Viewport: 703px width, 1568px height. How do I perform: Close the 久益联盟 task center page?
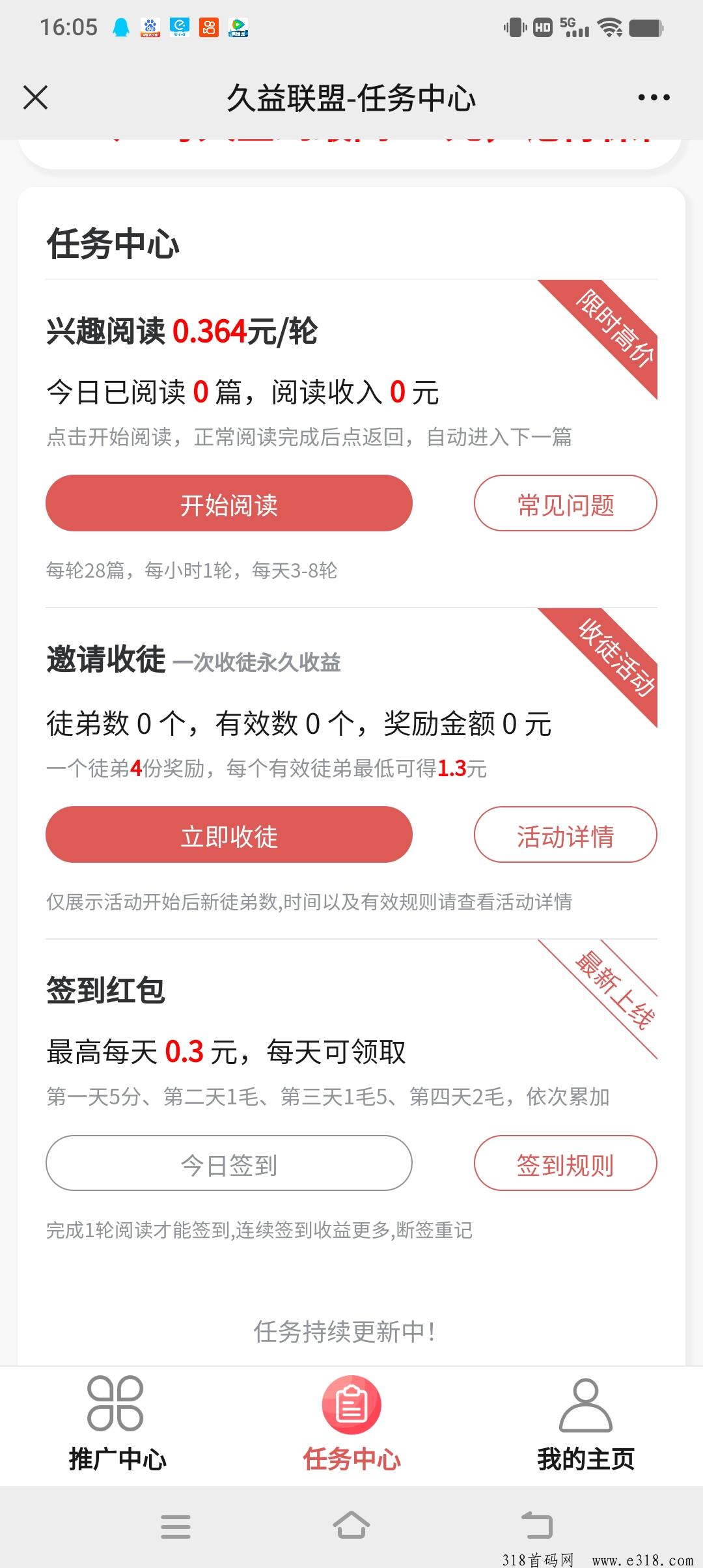tap(35, 98)
